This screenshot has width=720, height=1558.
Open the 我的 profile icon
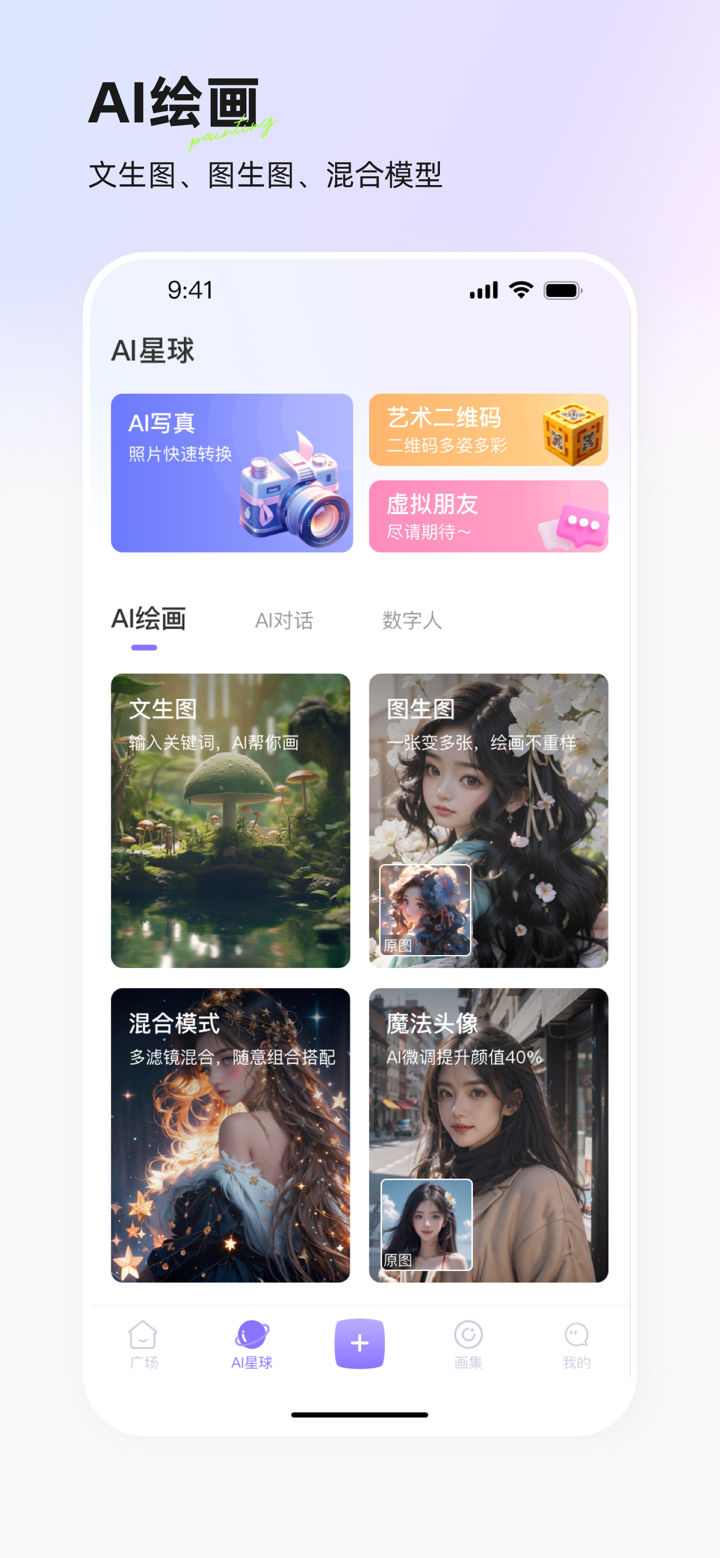pyautogui.click(x=575, y=1334)
